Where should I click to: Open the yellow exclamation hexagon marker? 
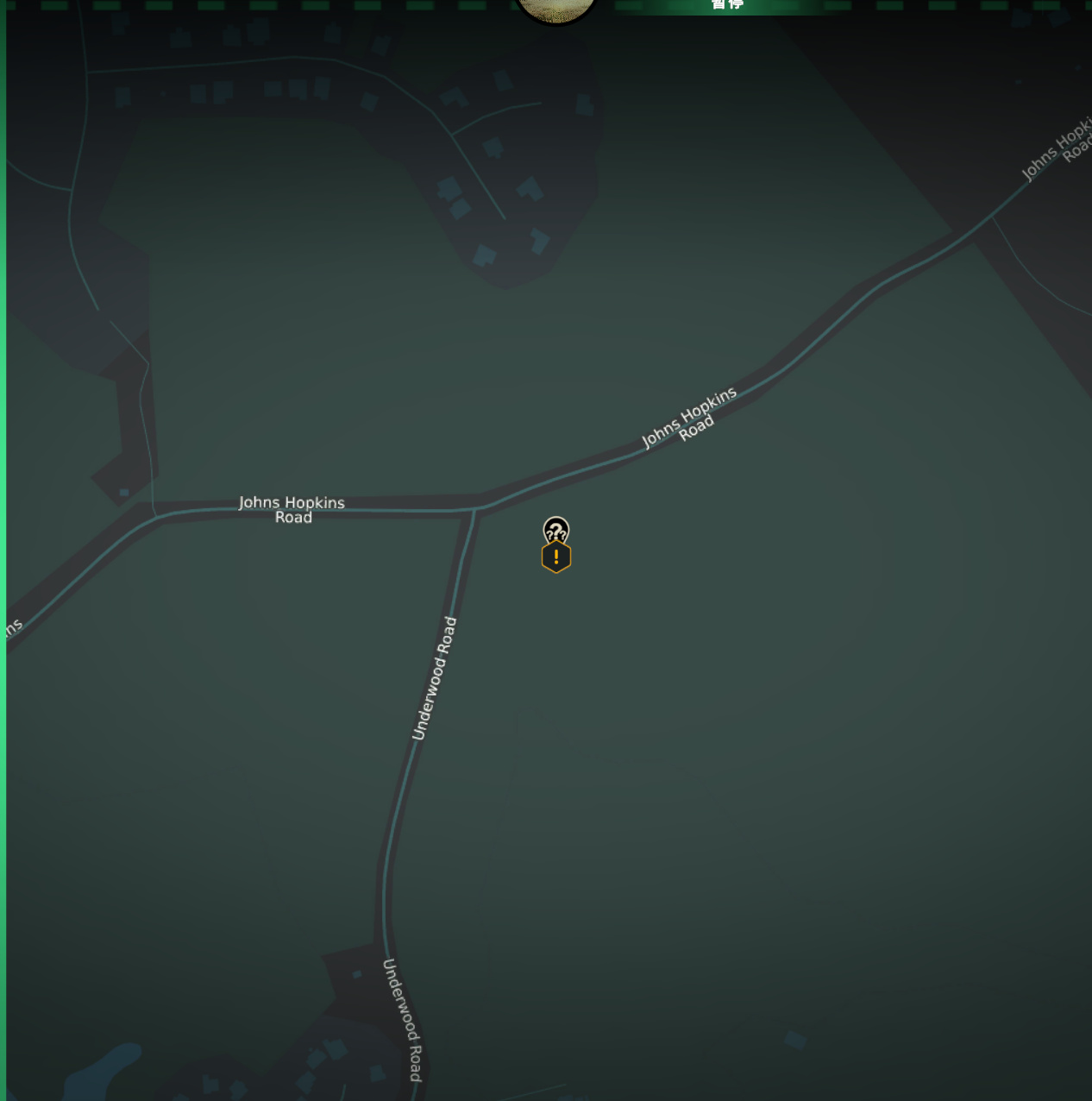point(556,558)
